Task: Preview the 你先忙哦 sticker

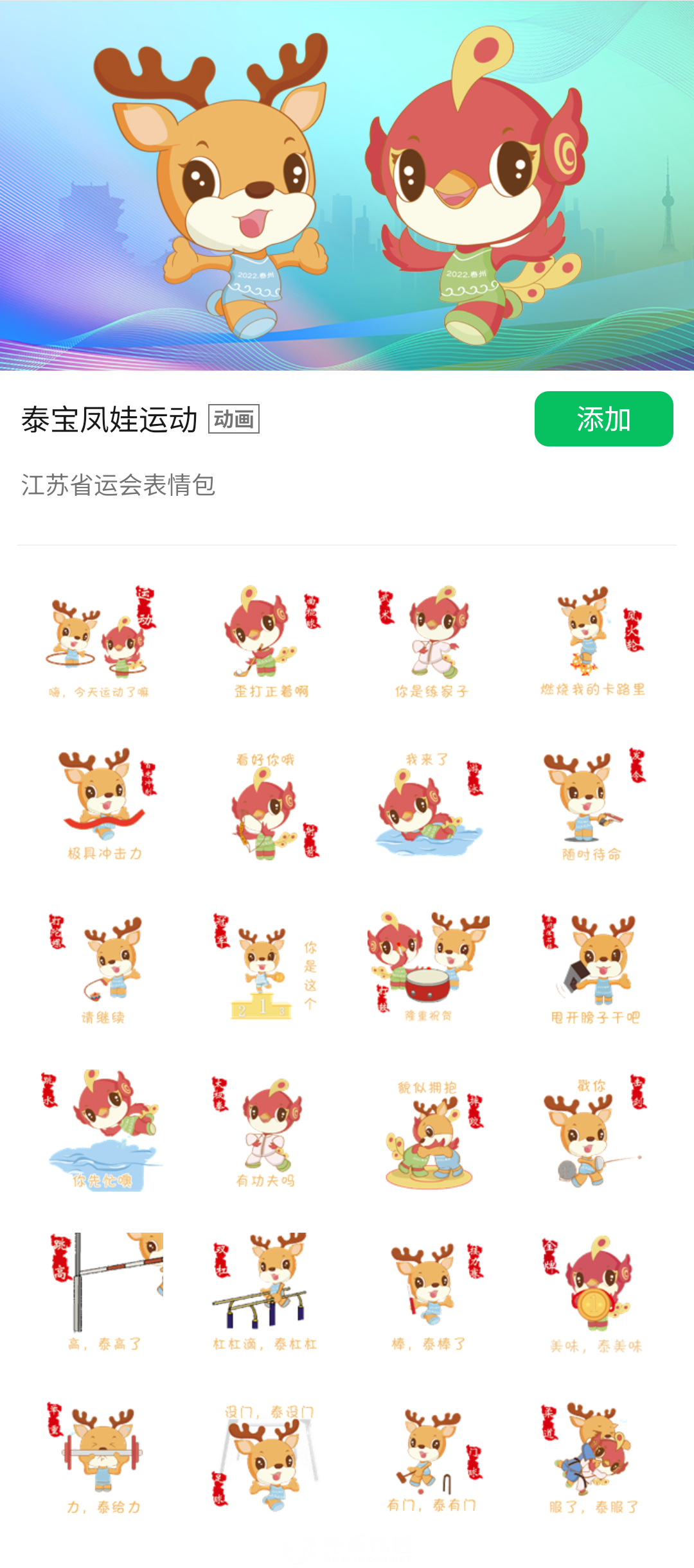Action: [103, 1129]
